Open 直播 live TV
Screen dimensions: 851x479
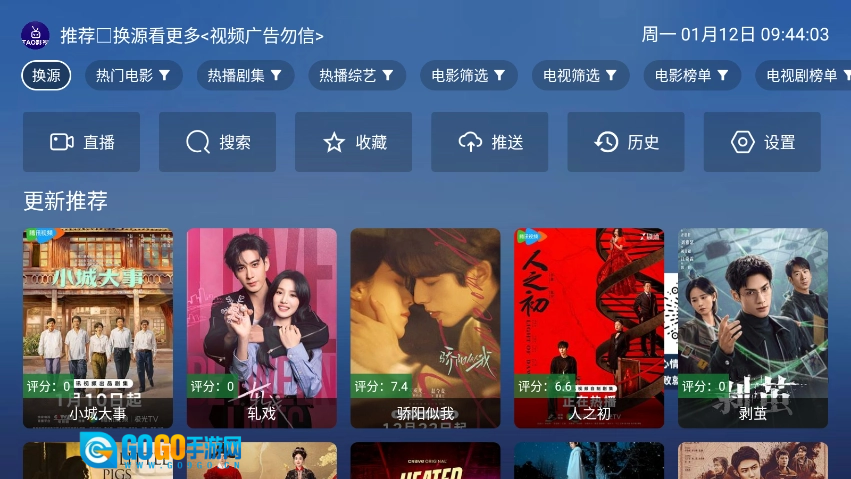pyautogui.click(x=82, y=142)
